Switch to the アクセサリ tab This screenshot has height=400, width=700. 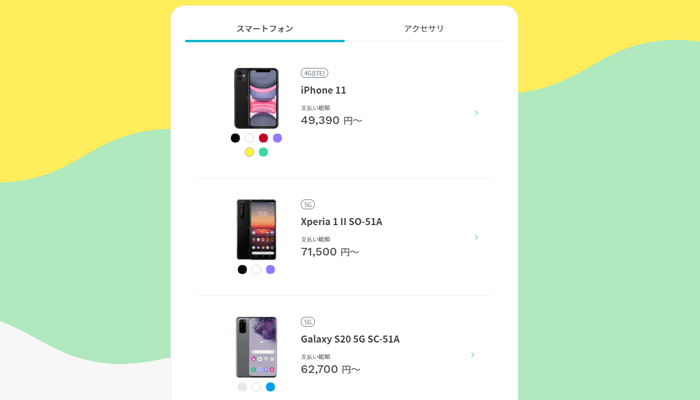[x=424, y=28]
